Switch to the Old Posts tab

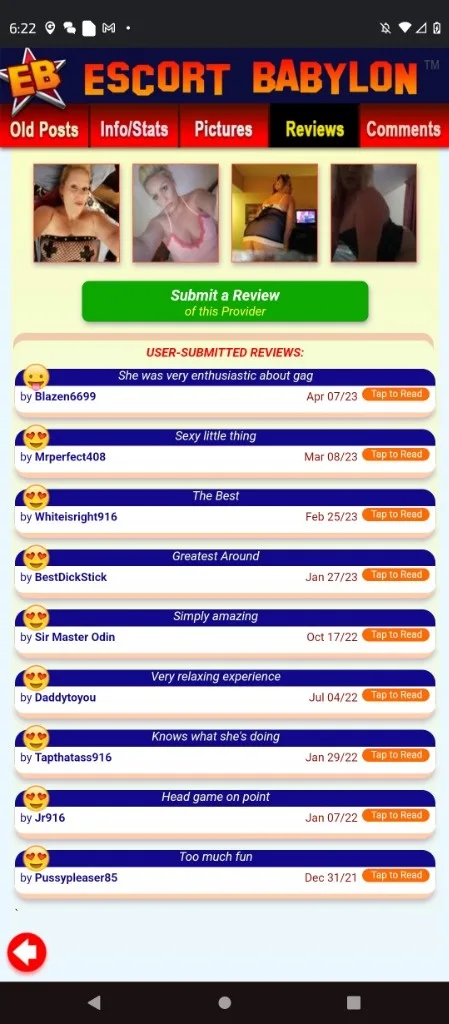[x=44, y=129]
